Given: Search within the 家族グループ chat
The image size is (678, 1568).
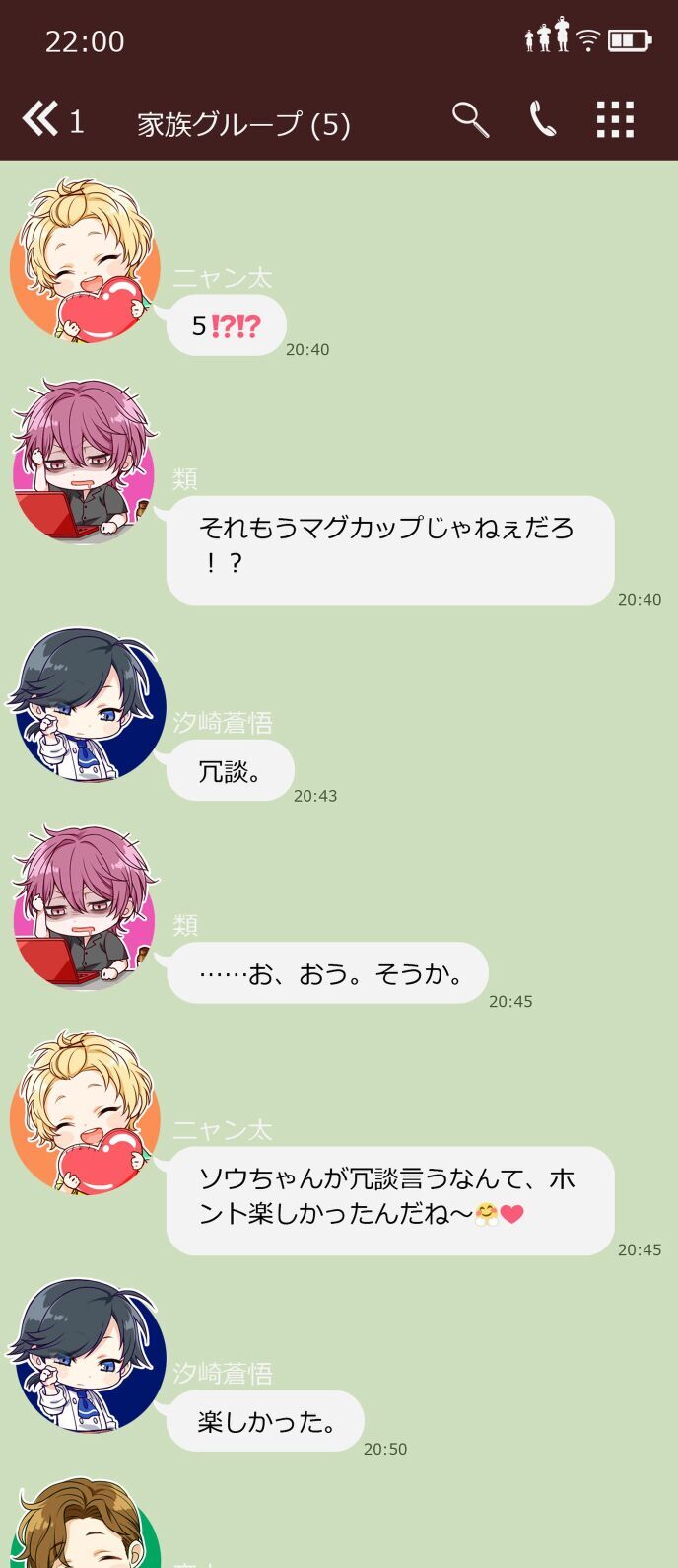Looking at the screenshot, I should 470,120.
